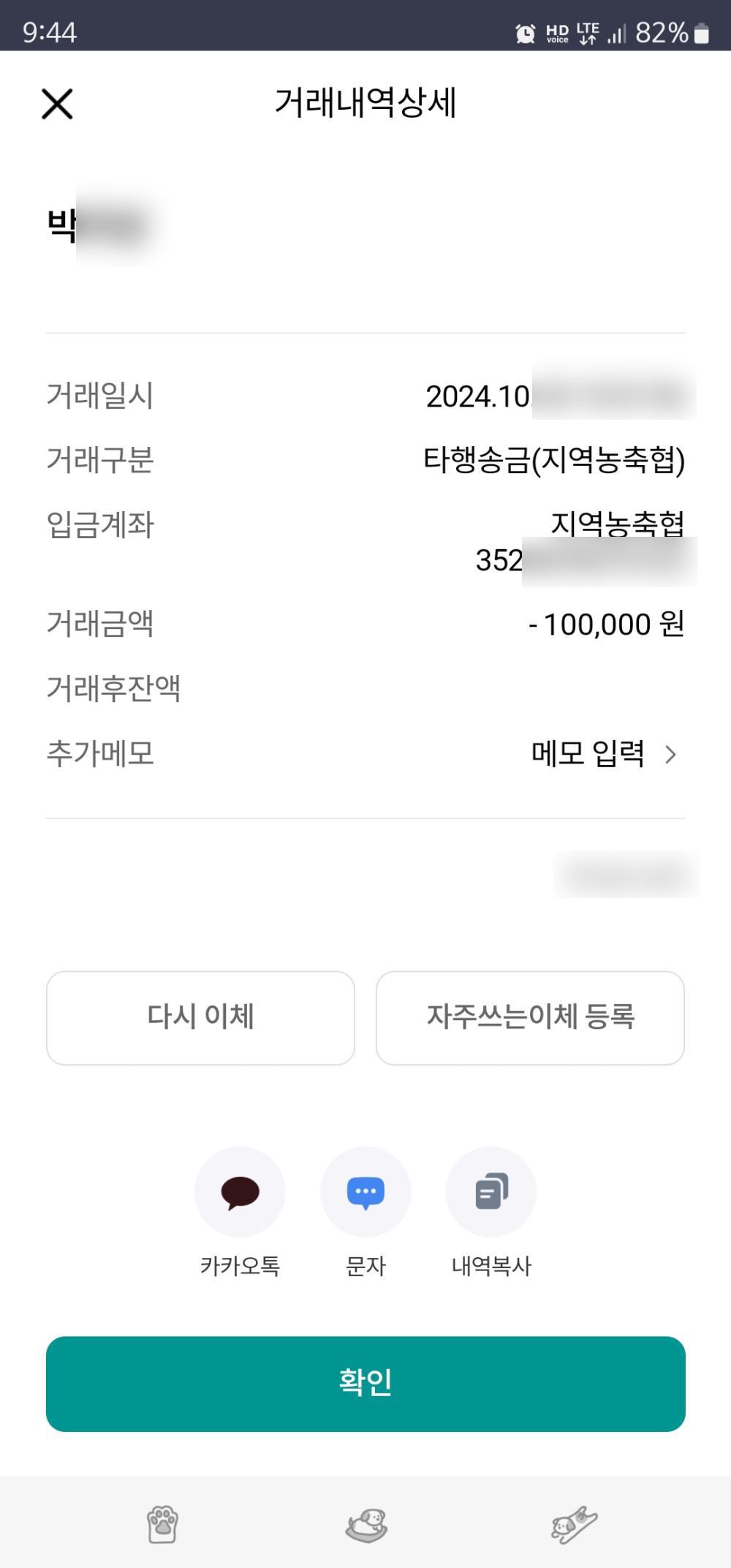Open the memo input (메모 입력) row
The width and height of the screenshot is (731, 1568).
click(x=604, y=753)
